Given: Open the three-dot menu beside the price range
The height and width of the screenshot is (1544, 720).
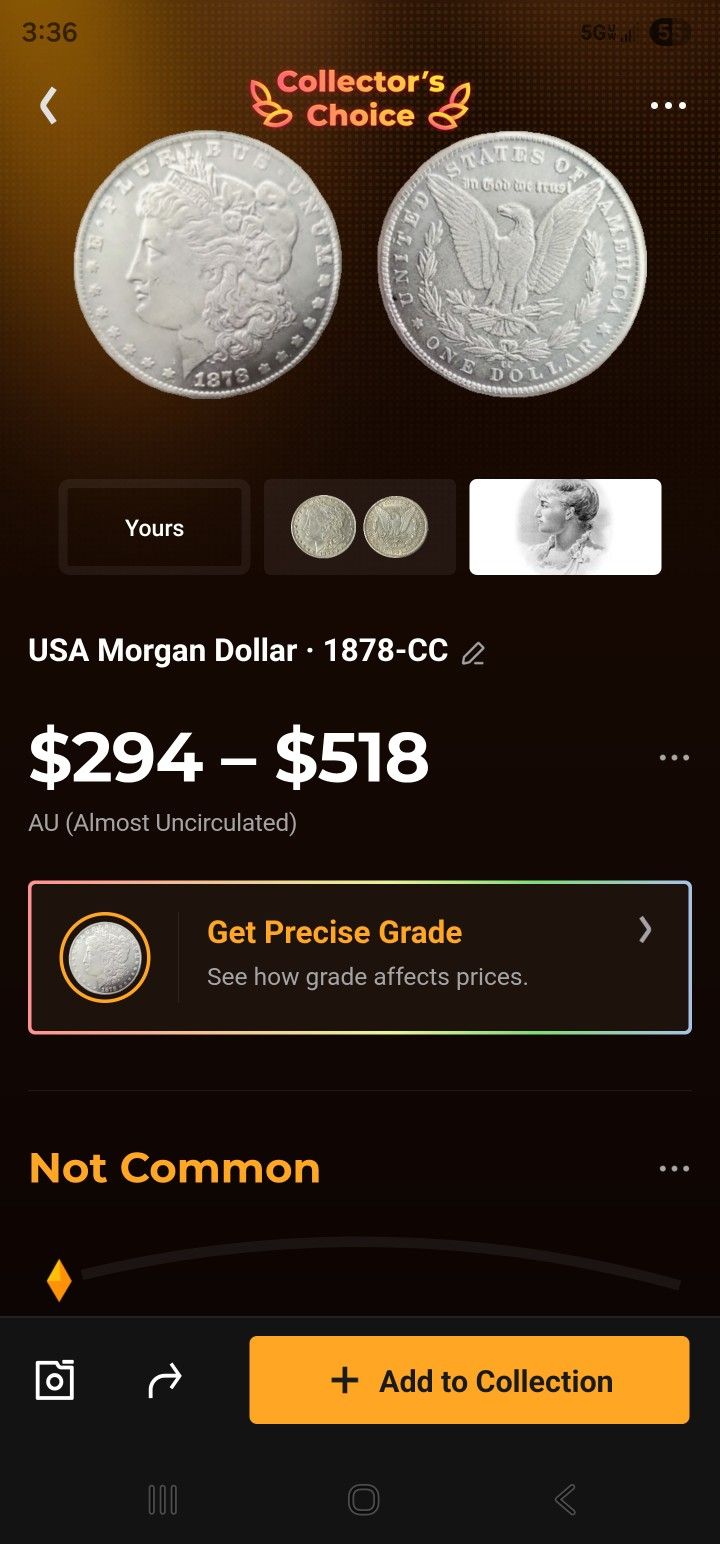Looking at the screenshot, I should click(673, 757).
